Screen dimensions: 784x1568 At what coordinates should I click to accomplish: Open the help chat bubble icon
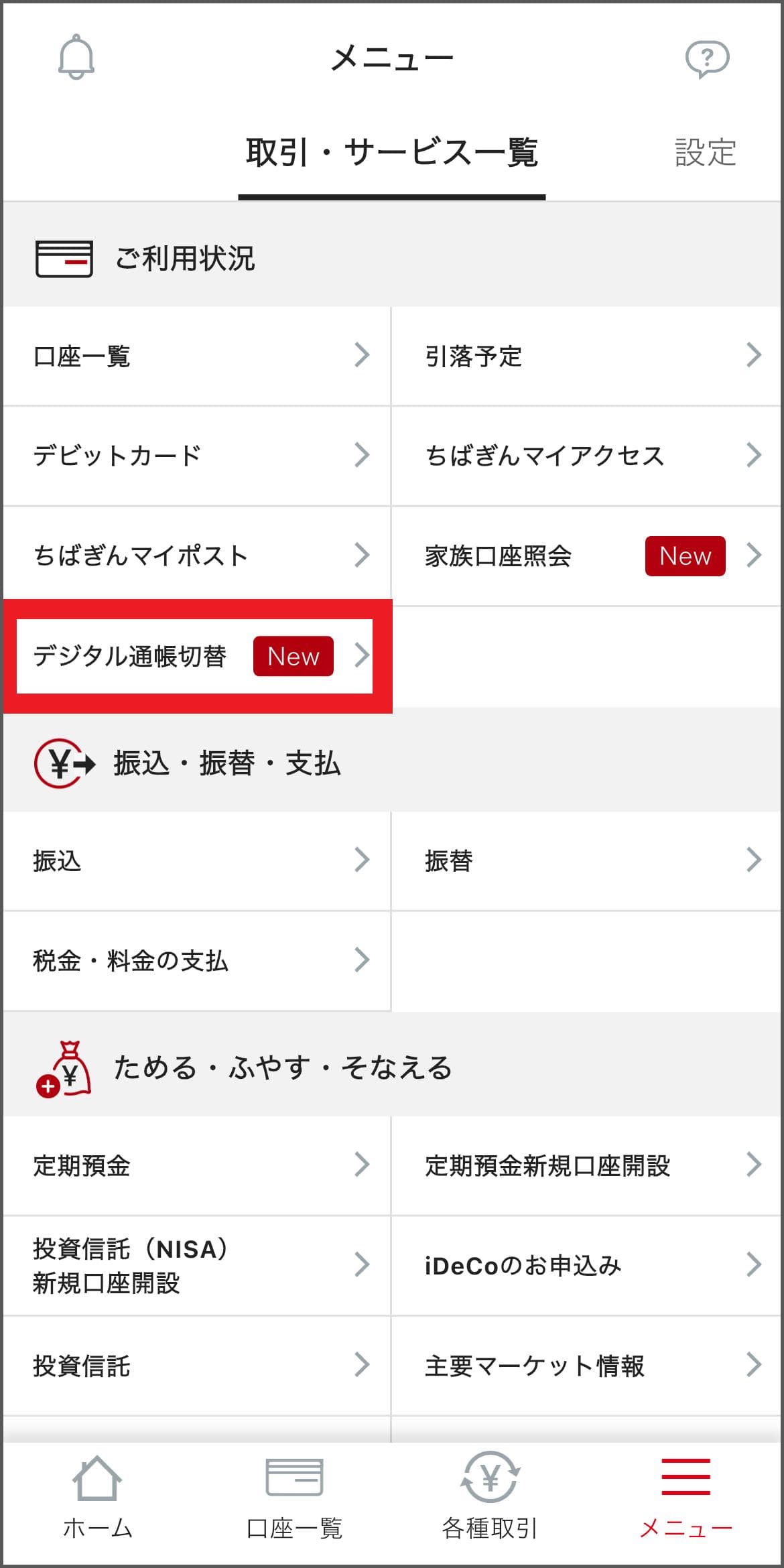pyautogui.click(x=706, y=59)
